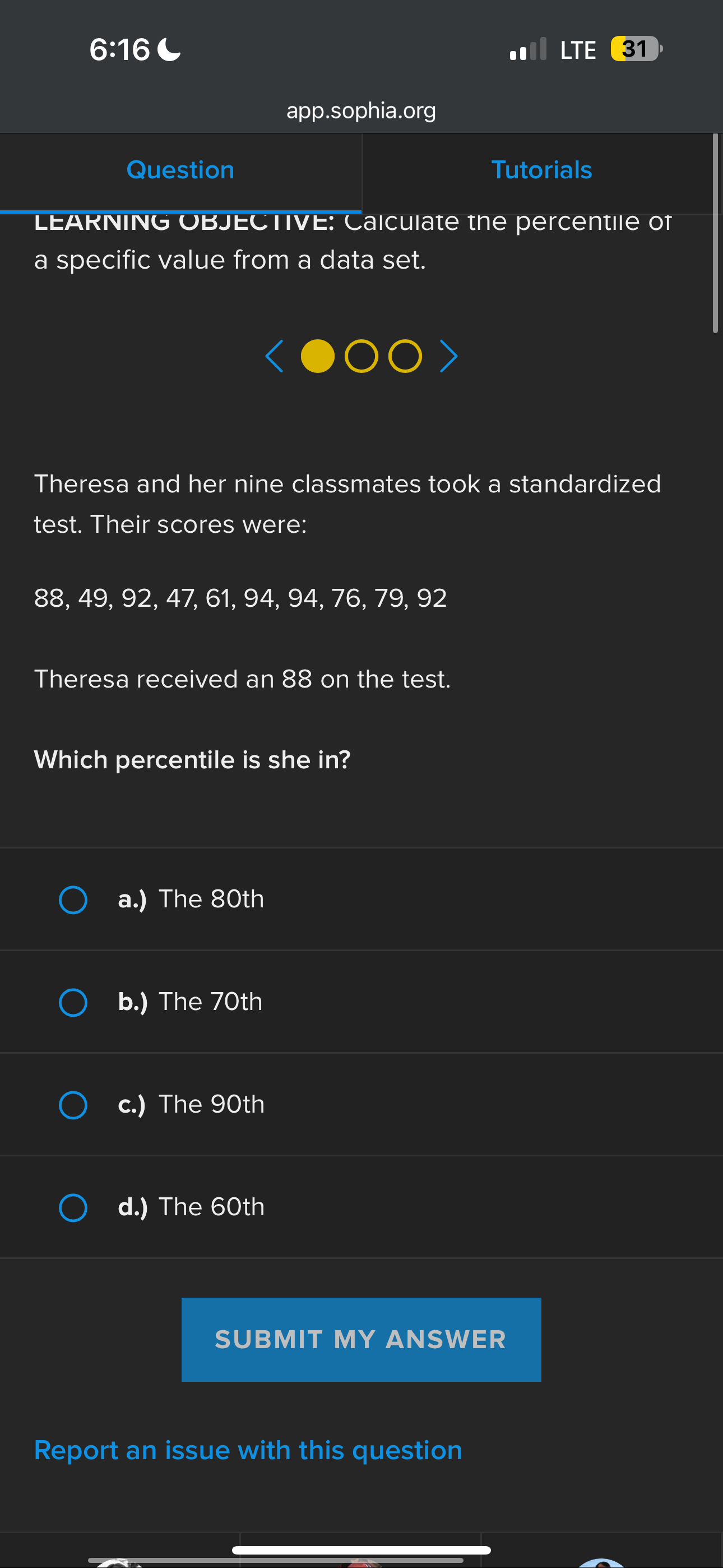Open Report an issue with this question
This screenshot has width=723, height=1568.
point(247,1449)
